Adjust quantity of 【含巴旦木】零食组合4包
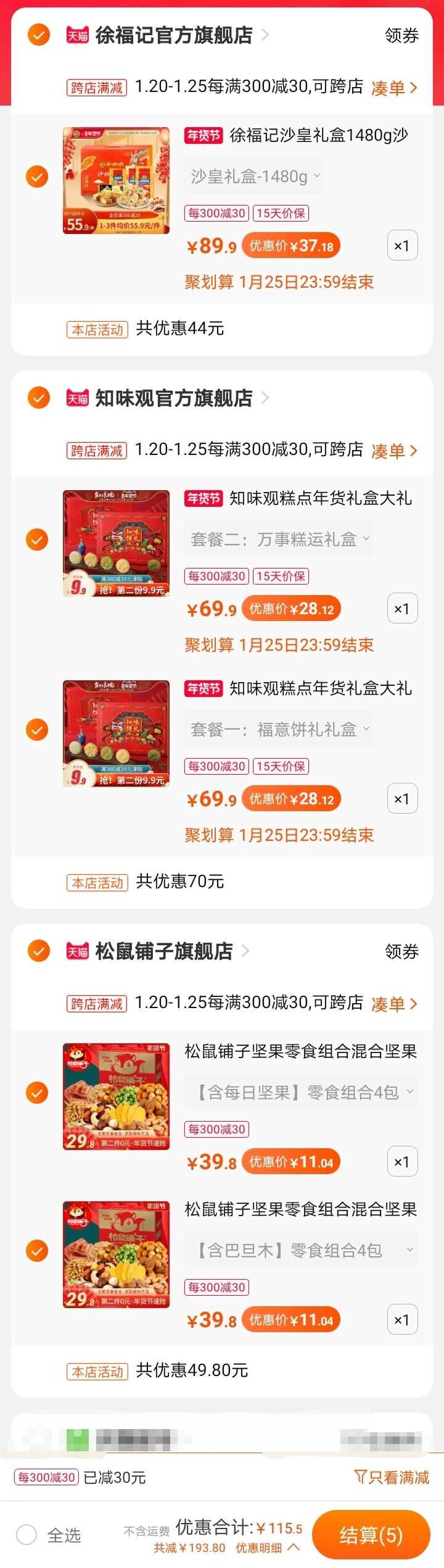Image resolution: width=444 pixels, height=1568 pixels. [401, 1320]
